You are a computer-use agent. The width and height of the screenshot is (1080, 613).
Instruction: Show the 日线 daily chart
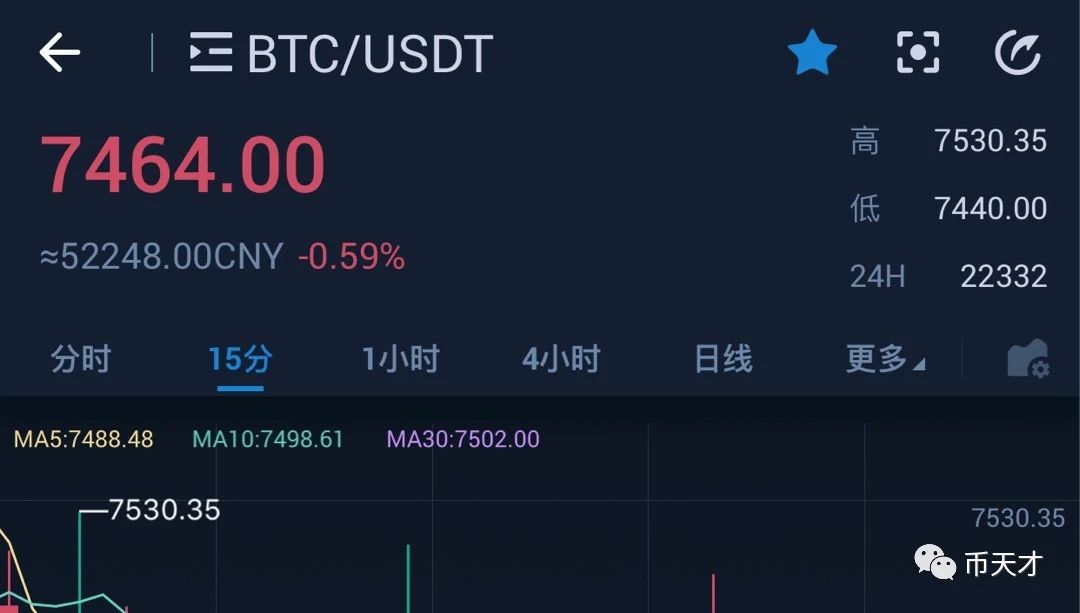coord(723,359)
